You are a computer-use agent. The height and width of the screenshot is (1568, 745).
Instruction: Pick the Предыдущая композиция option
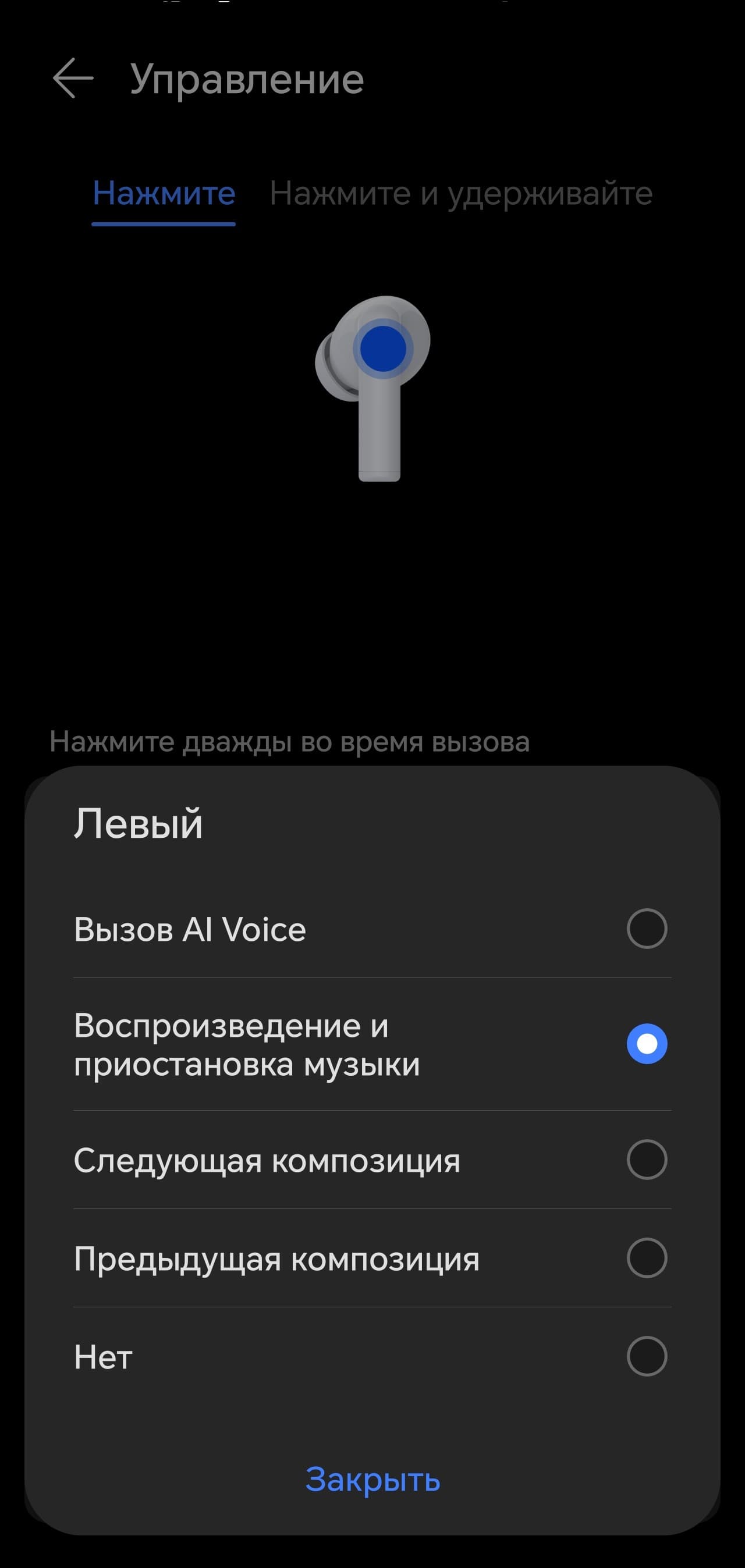click(x=646, y=1257)
